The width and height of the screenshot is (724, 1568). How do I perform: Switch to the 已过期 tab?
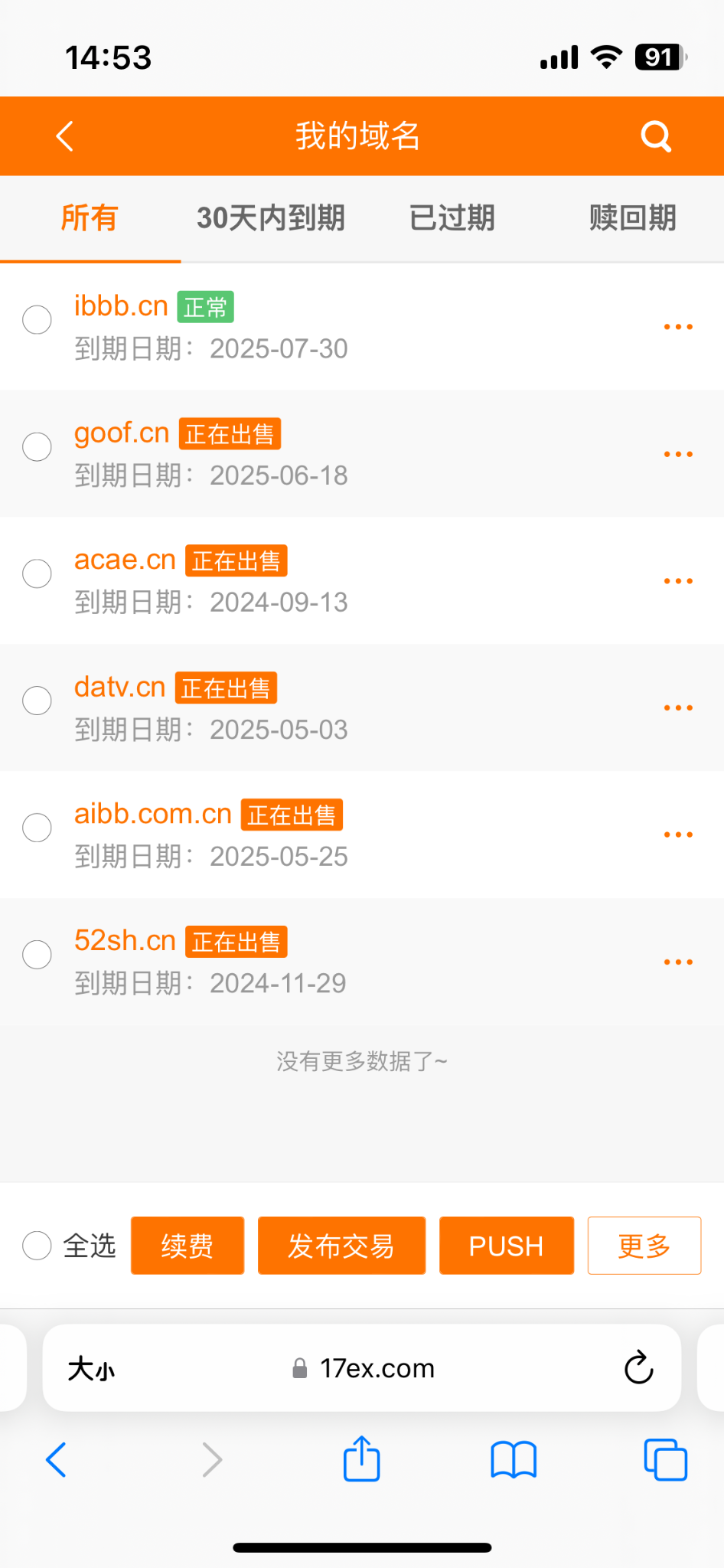452,218
